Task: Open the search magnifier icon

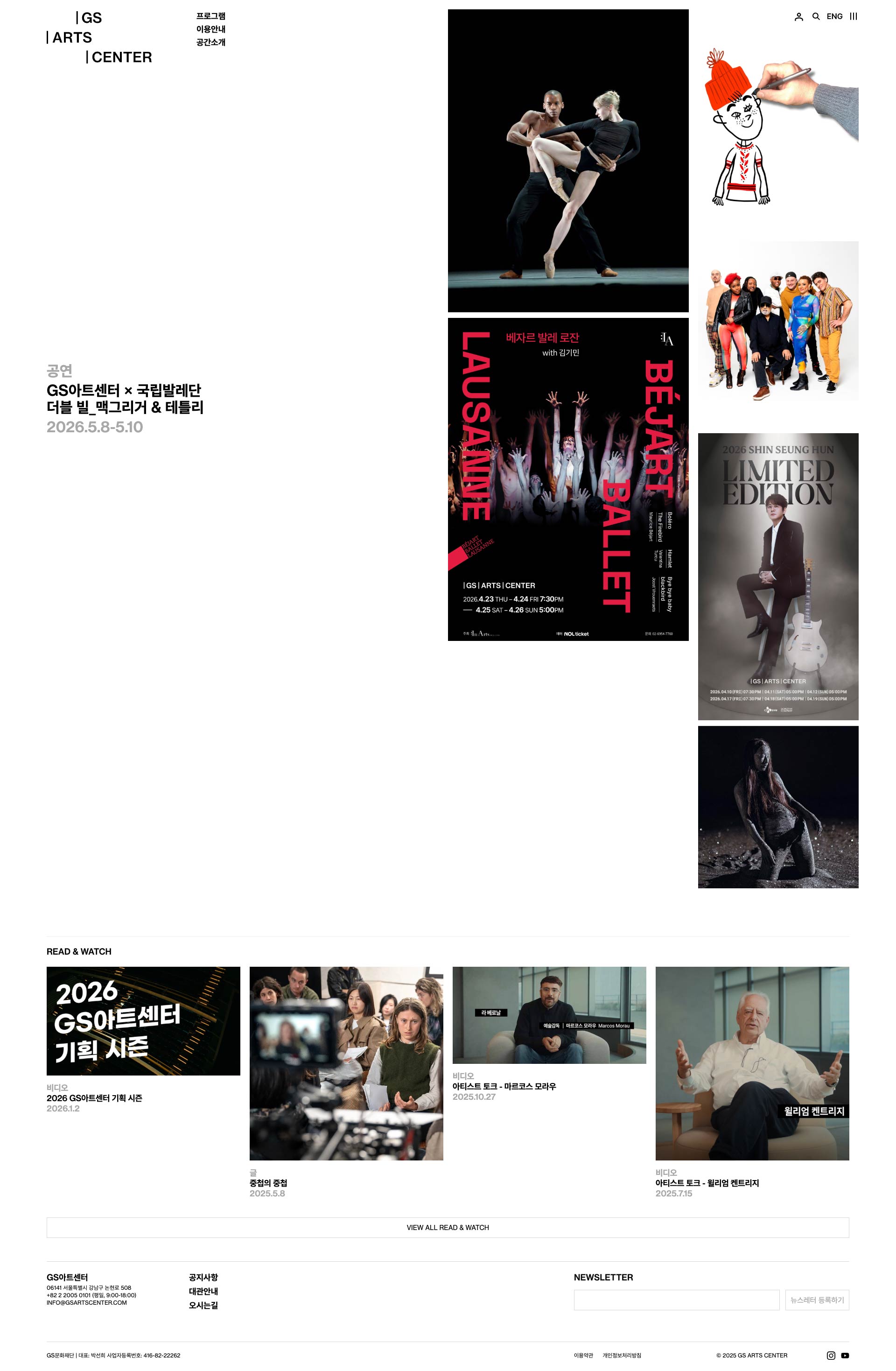Action: pos(815,17)
